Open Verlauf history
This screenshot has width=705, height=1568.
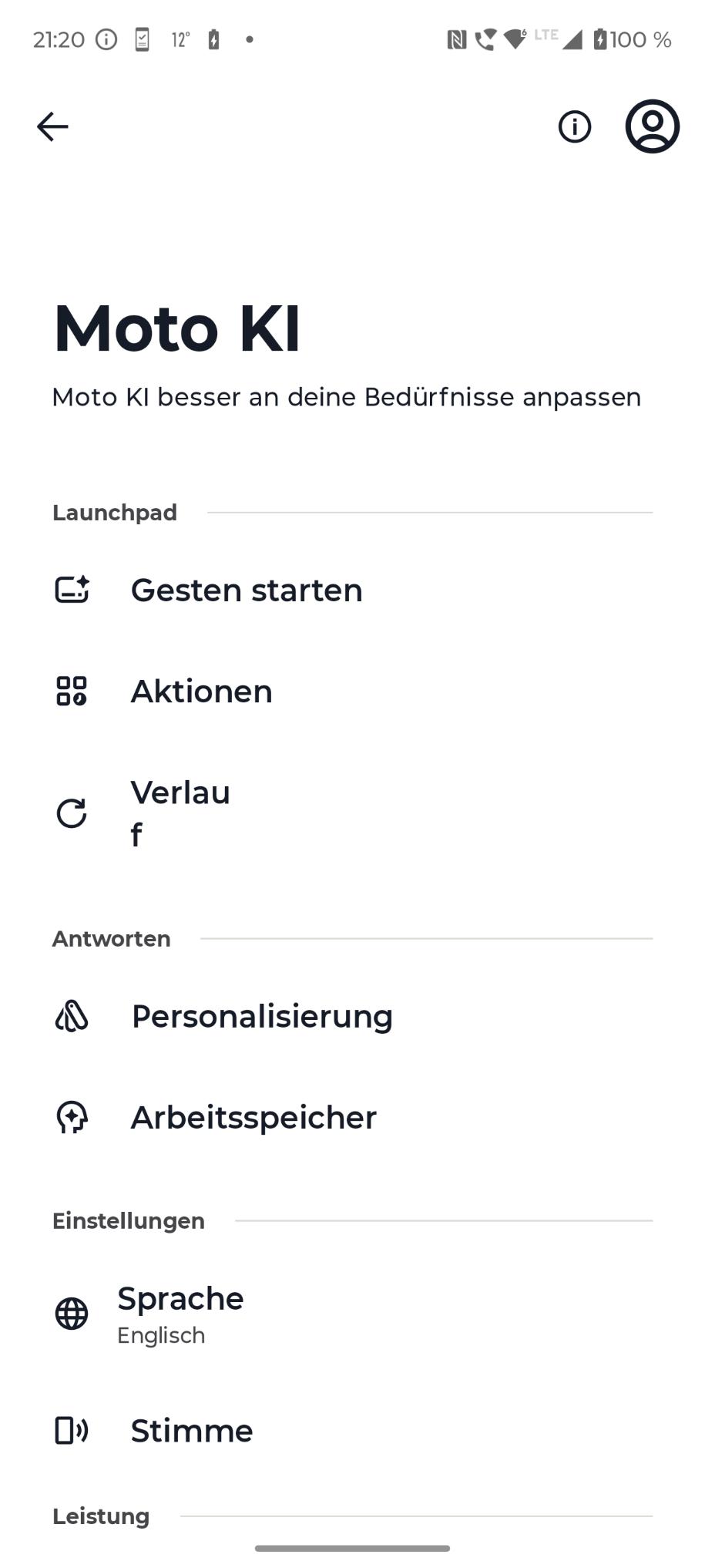[x=352, y=814]
